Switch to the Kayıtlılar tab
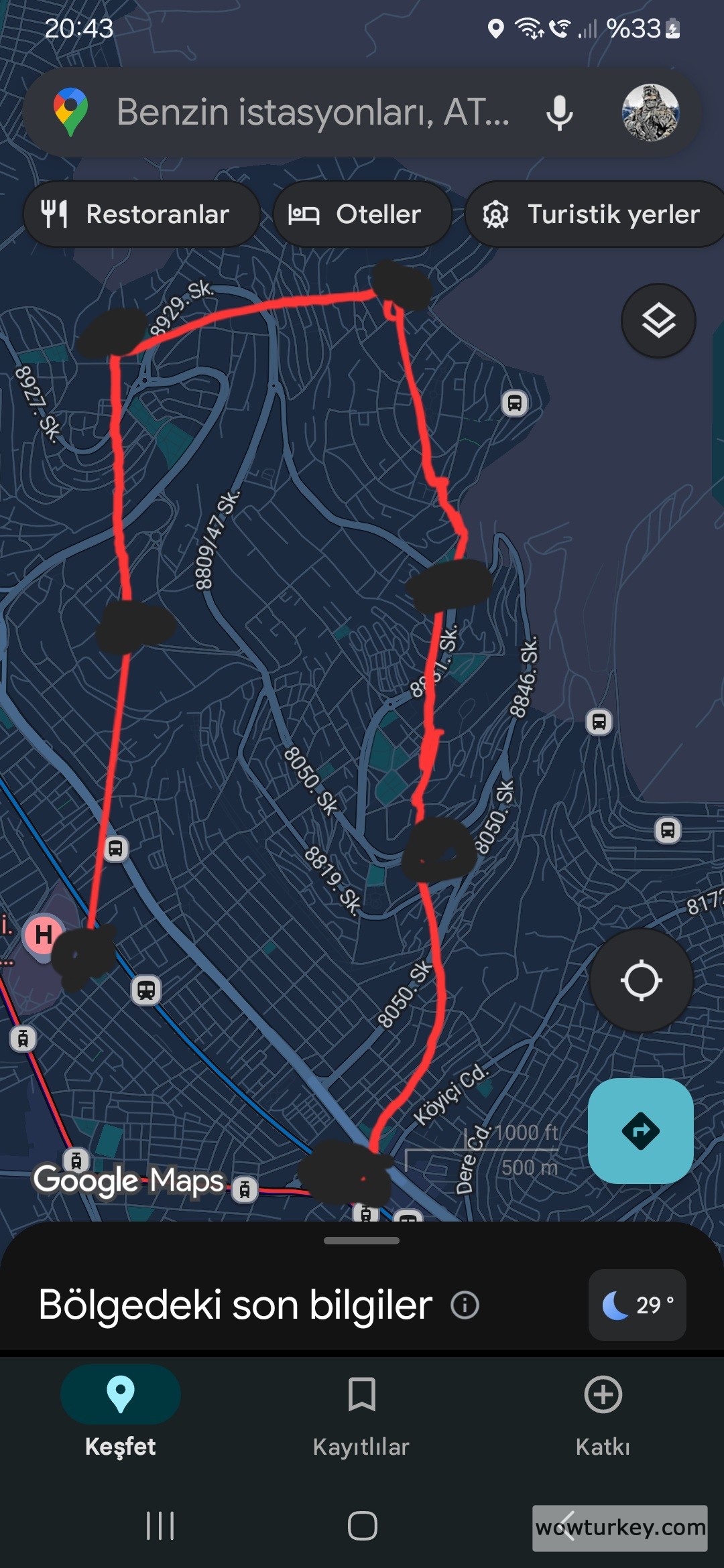Image resolution: width=724 pixels, height=1568 pixels. pos(361,1414)
